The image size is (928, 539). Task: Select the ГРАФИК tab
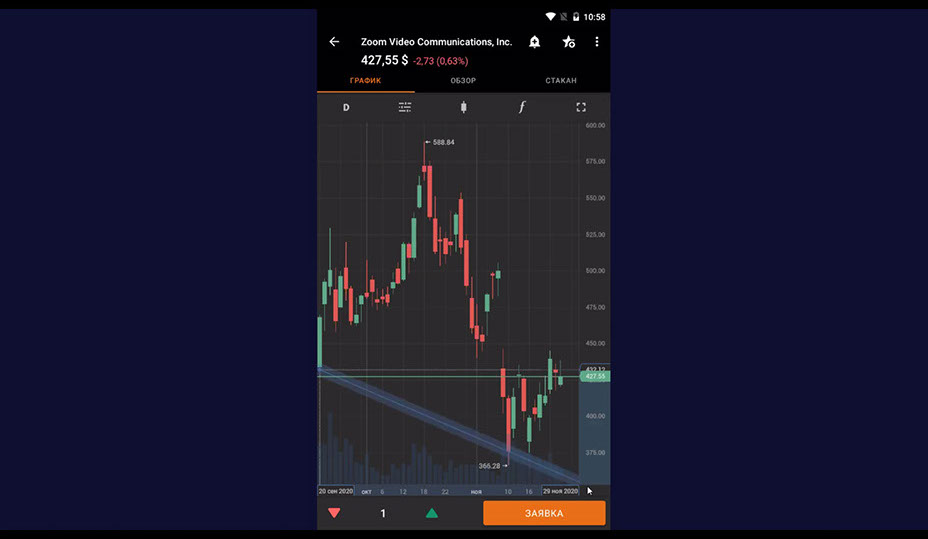coord(365,80)
